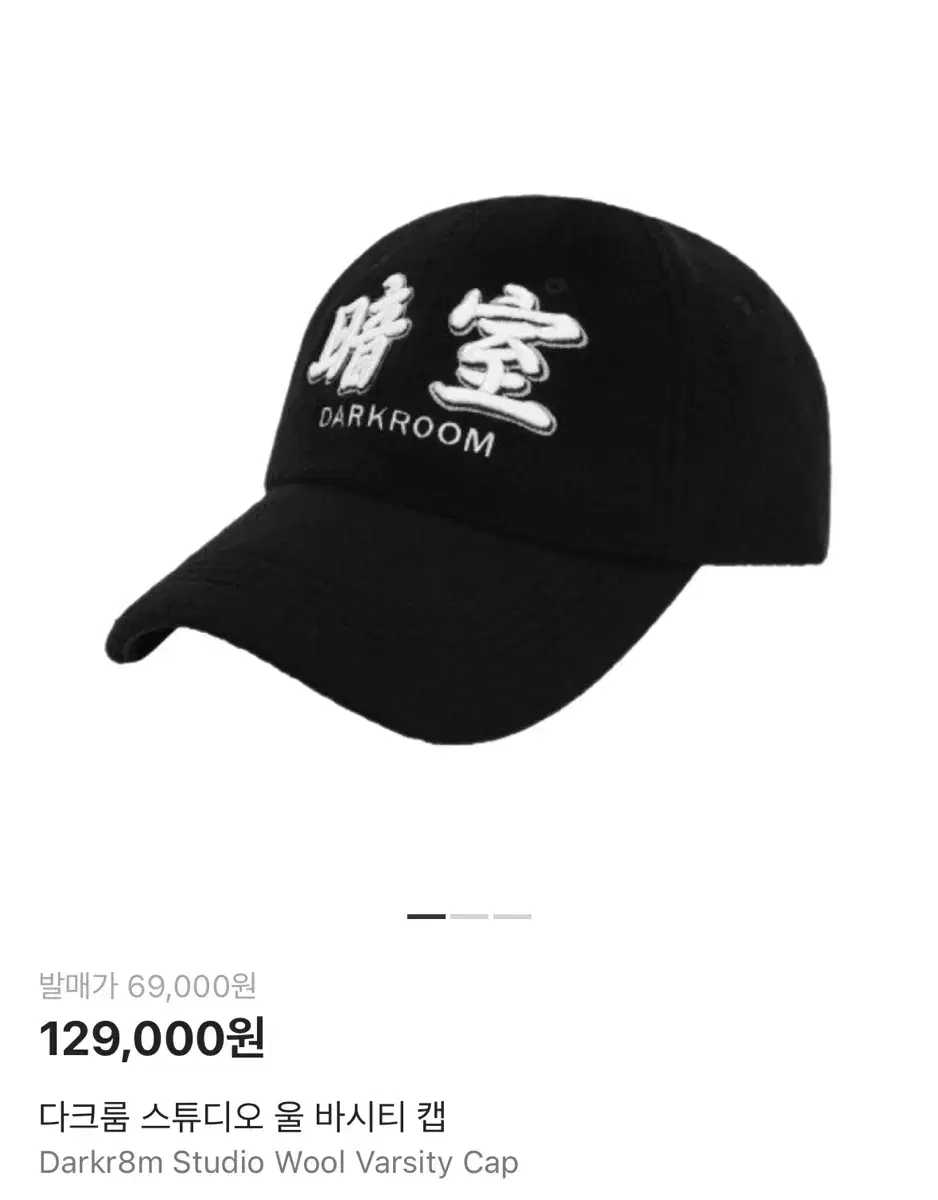Viewport: 938px width, 1200px height.
Task: Click the darkened segment of the carousel indicator
Action: 428,916
